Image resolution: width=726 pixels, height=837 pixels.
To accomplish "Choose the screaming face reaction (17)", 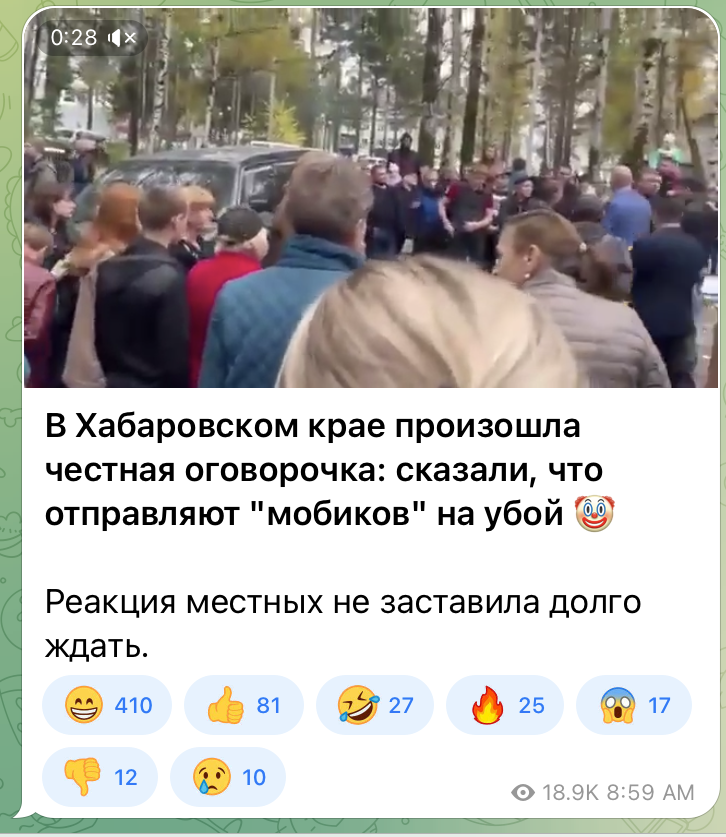I will (x=634, y=705).
